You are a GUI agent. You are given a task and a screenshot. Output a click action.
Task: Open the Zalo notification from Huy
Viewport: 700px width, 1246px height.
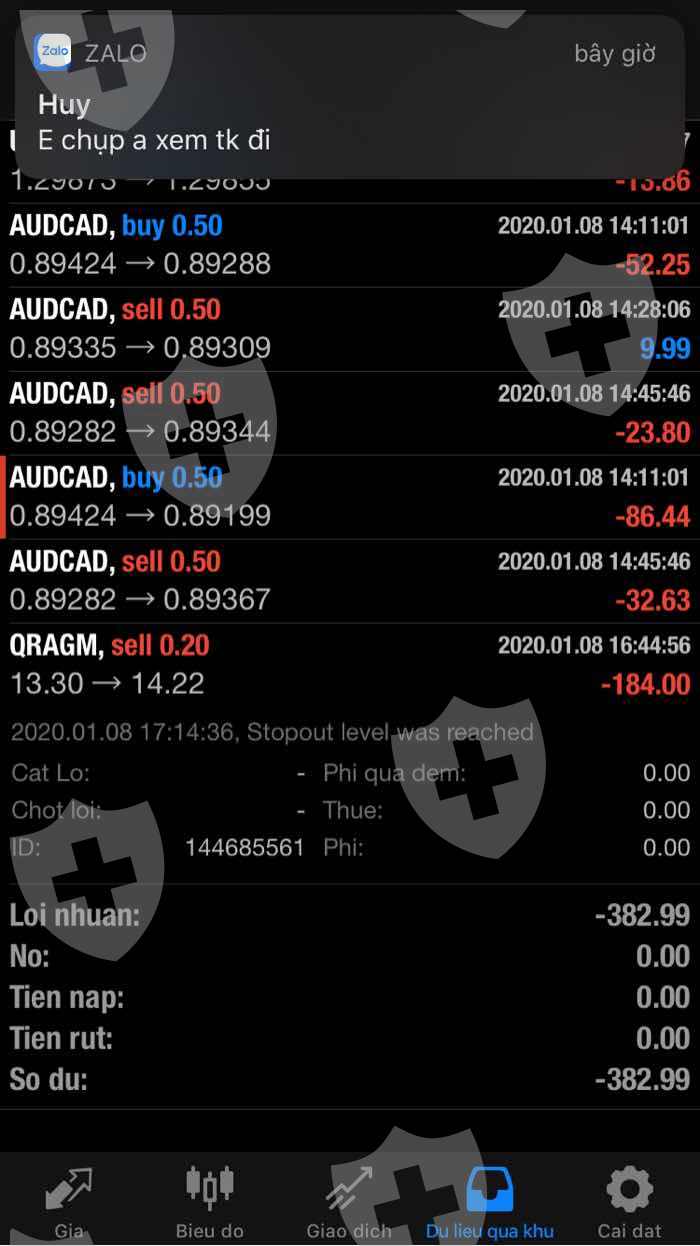coord(349,98)
